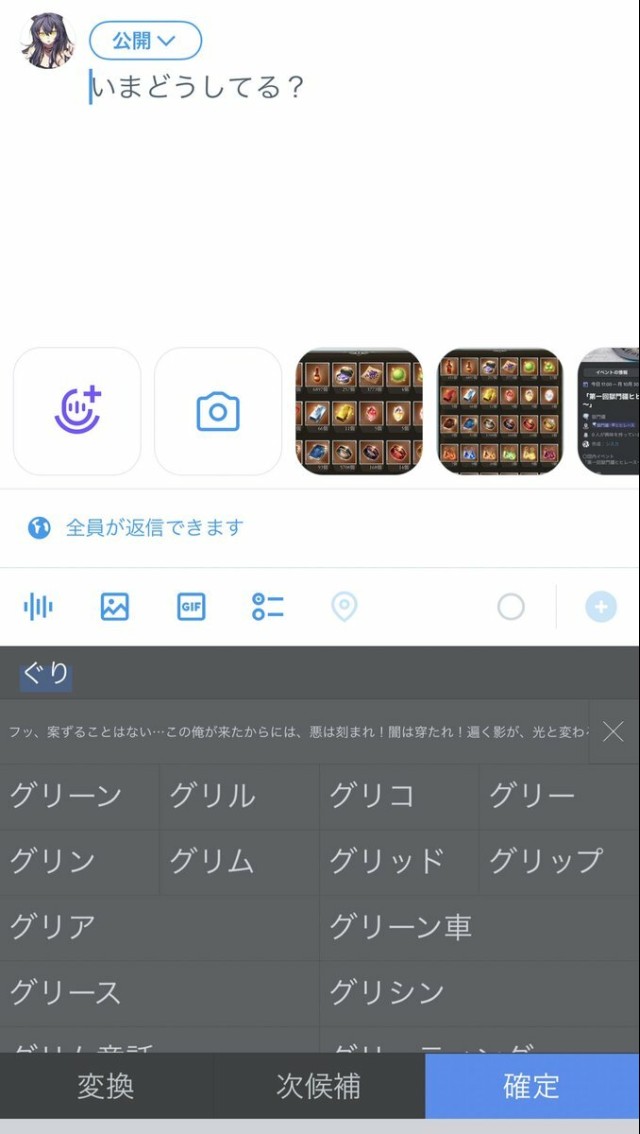Viewport: 640px width, 1134px height.
Task: Select the first game inventory photo
Action: point(360,411)
